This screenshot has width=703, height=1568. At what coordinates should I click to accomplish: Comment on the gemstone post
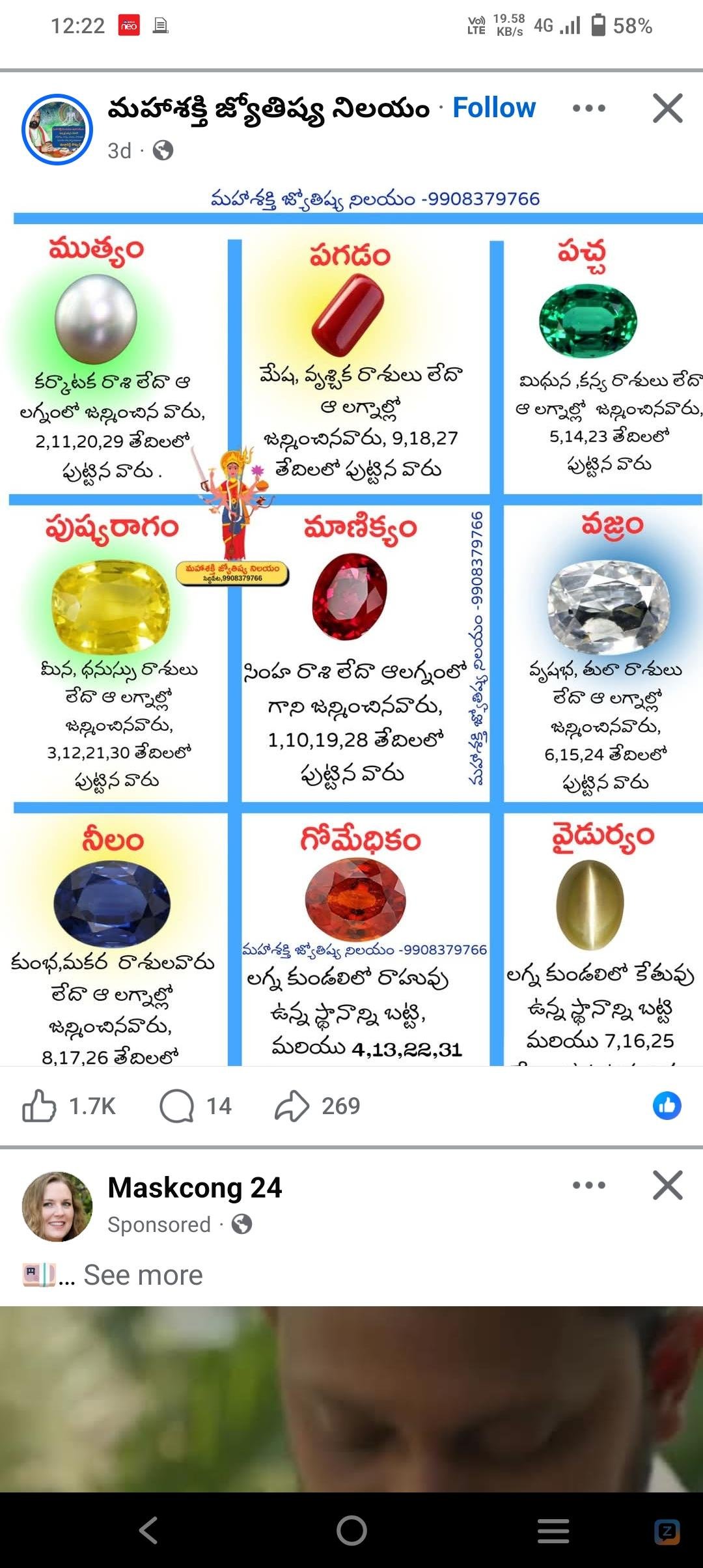point(177,1106)
